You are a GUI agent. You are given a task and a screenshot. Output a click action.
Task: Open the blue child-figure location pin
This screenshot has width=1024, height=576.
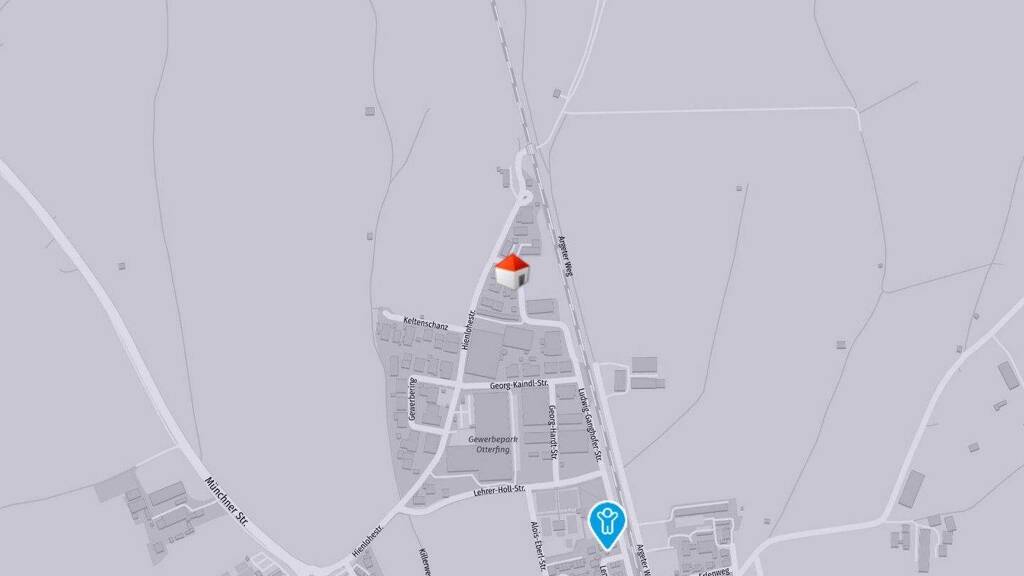[x=607, y=525]
